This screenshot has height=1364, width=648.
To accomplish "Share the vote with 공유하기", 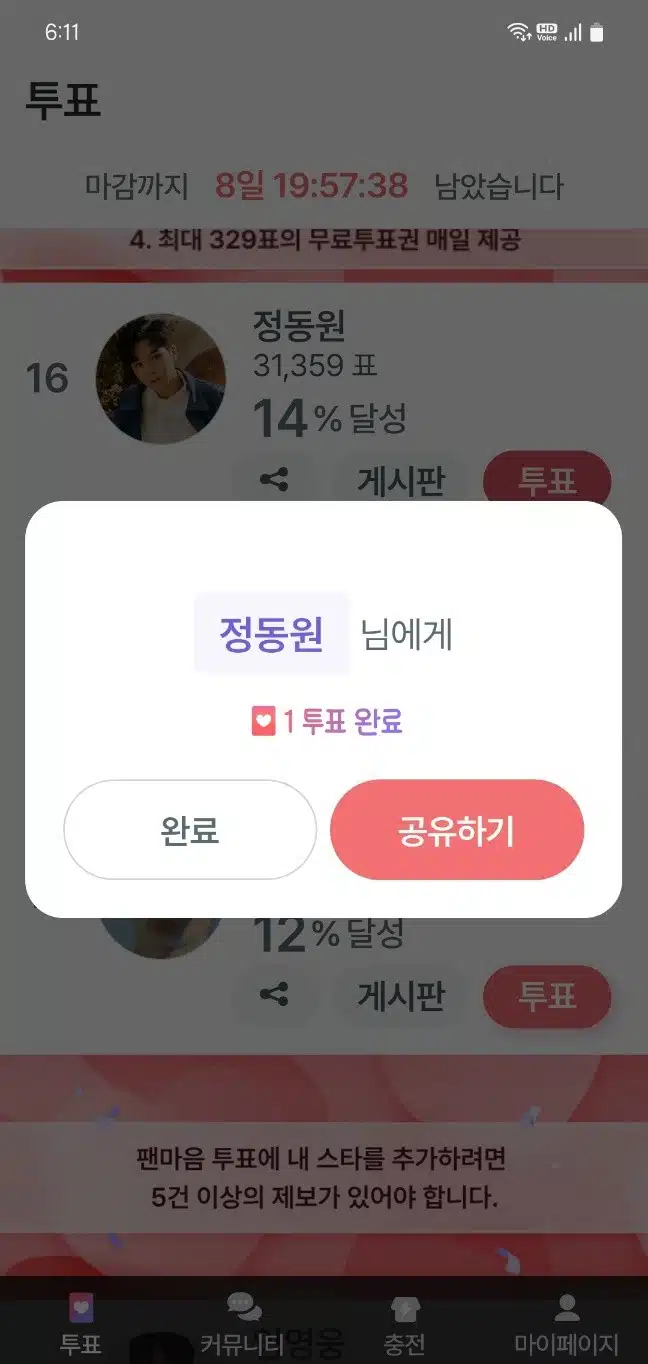I will 457,830.
